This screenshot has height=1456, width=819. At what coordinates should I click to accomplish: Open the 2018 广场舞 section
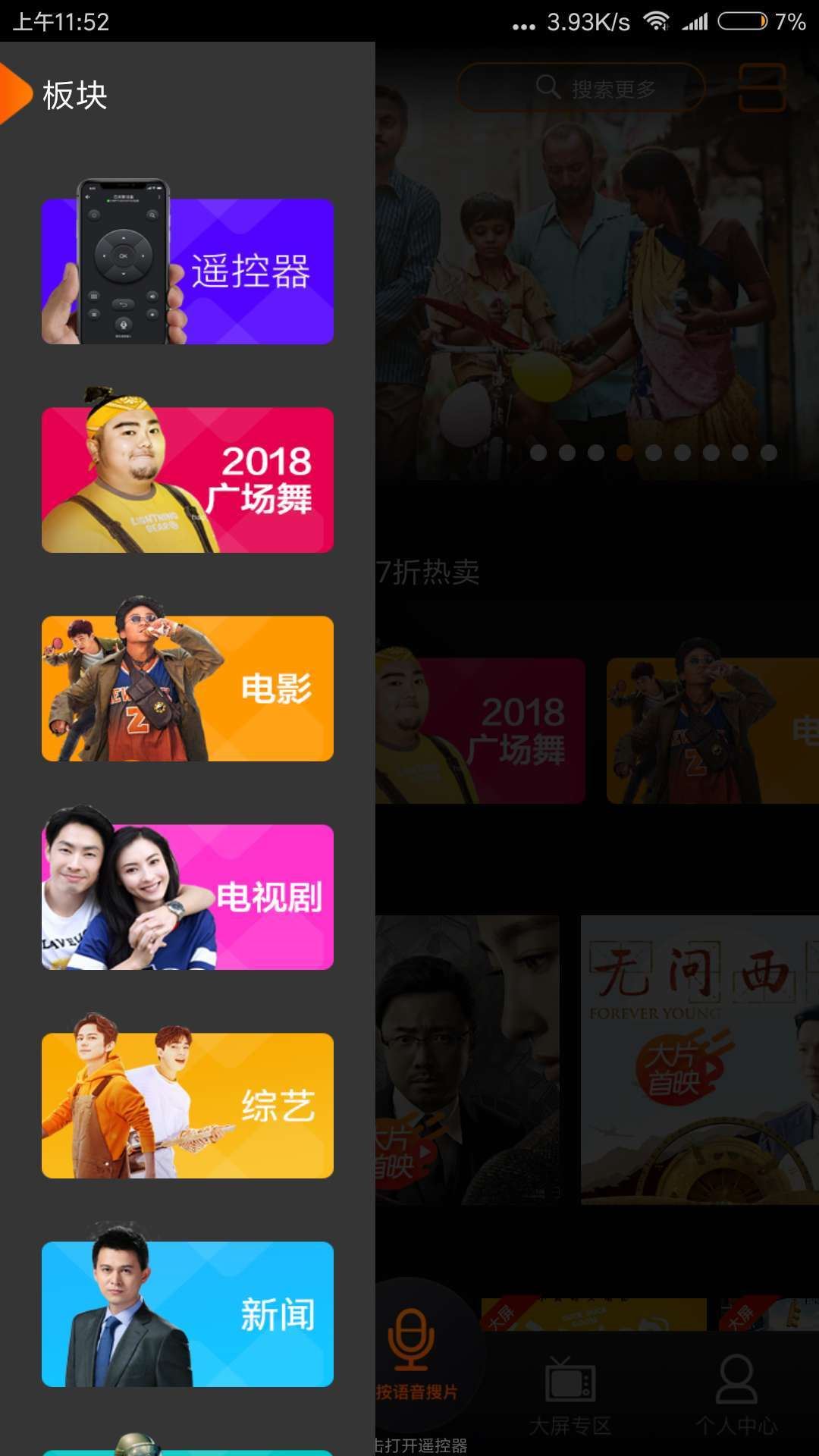tap(187, 479)
